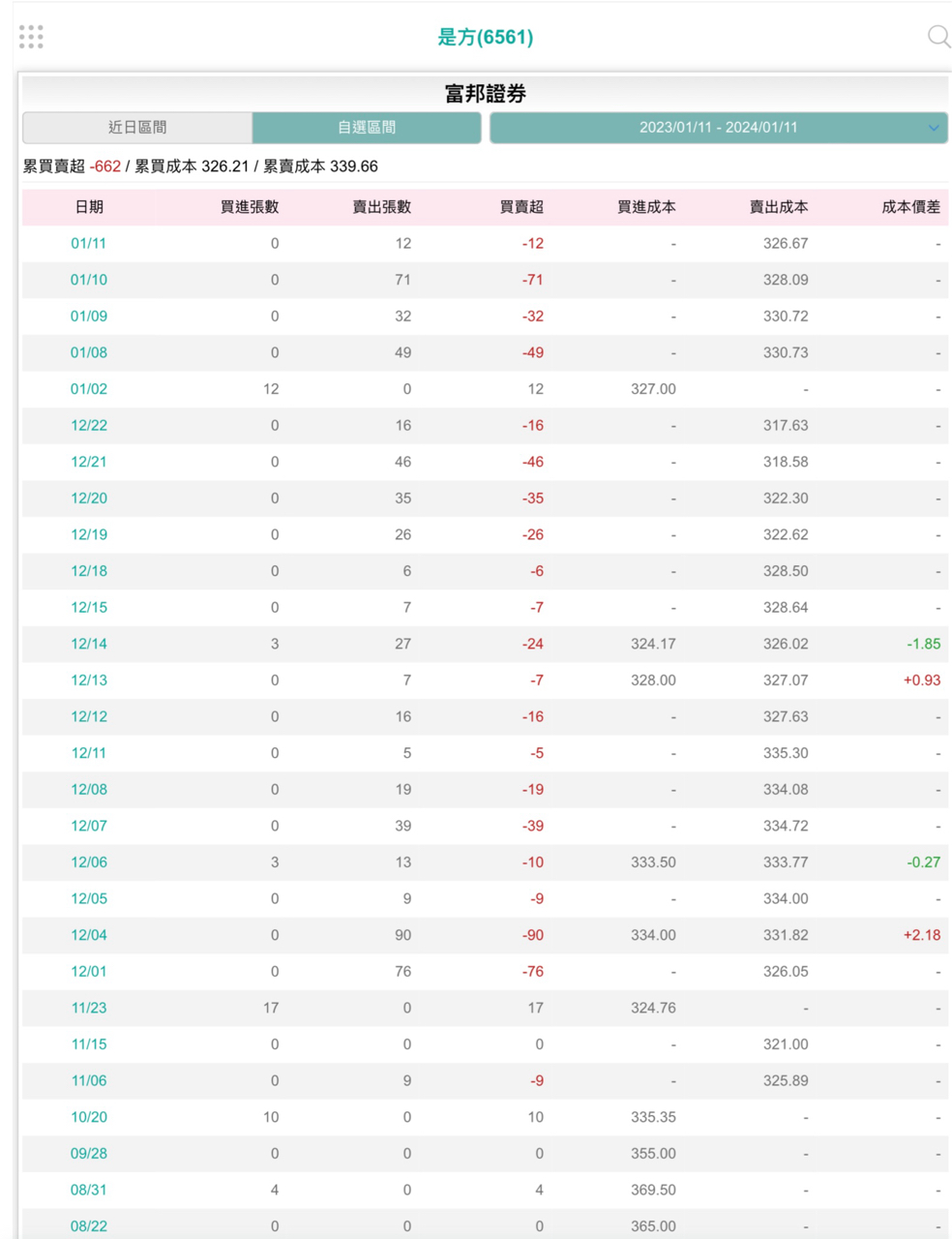The height and width of the screenshot is (1239, 952).
Task: View details for 12/14
Action: click(89, 644)
